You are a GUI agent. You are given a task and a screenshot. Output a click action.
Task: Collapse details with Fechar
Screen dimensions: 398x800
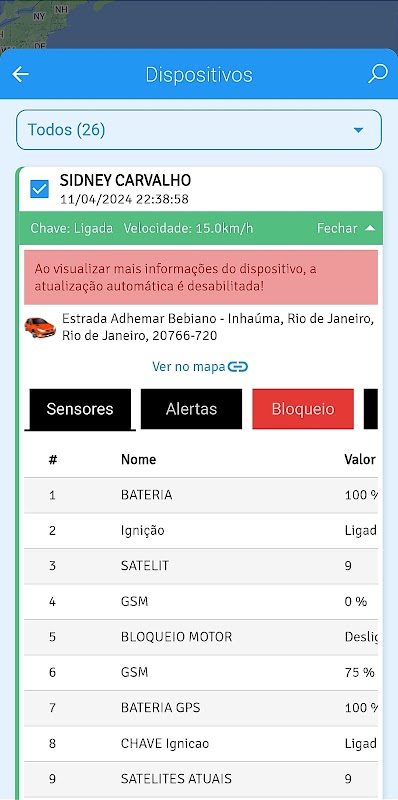[345, 228]
